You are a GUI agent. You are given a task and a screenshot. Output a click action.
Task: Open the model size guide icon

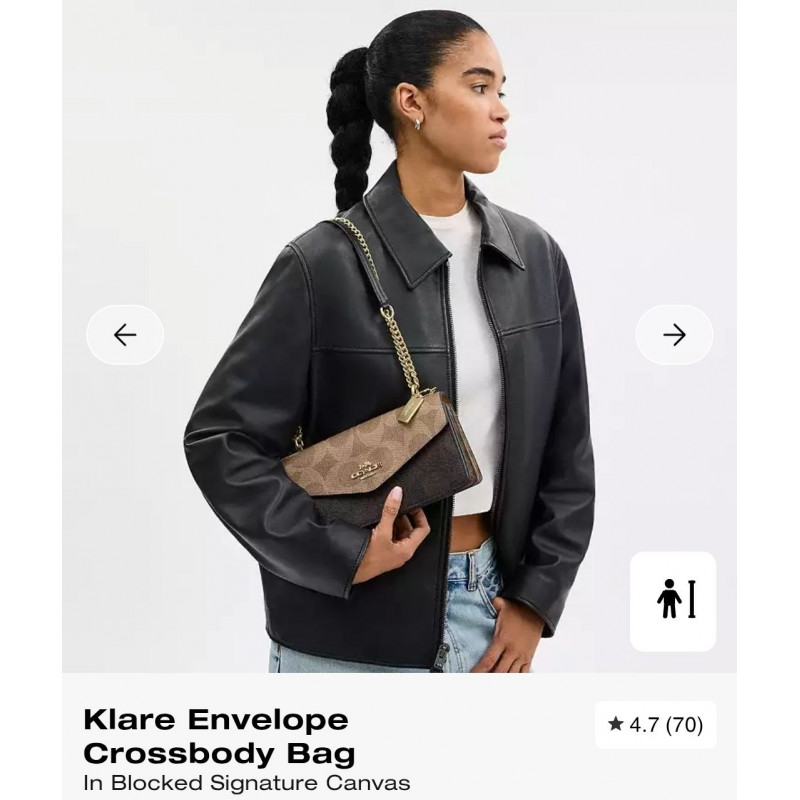(x=673, y=601)
